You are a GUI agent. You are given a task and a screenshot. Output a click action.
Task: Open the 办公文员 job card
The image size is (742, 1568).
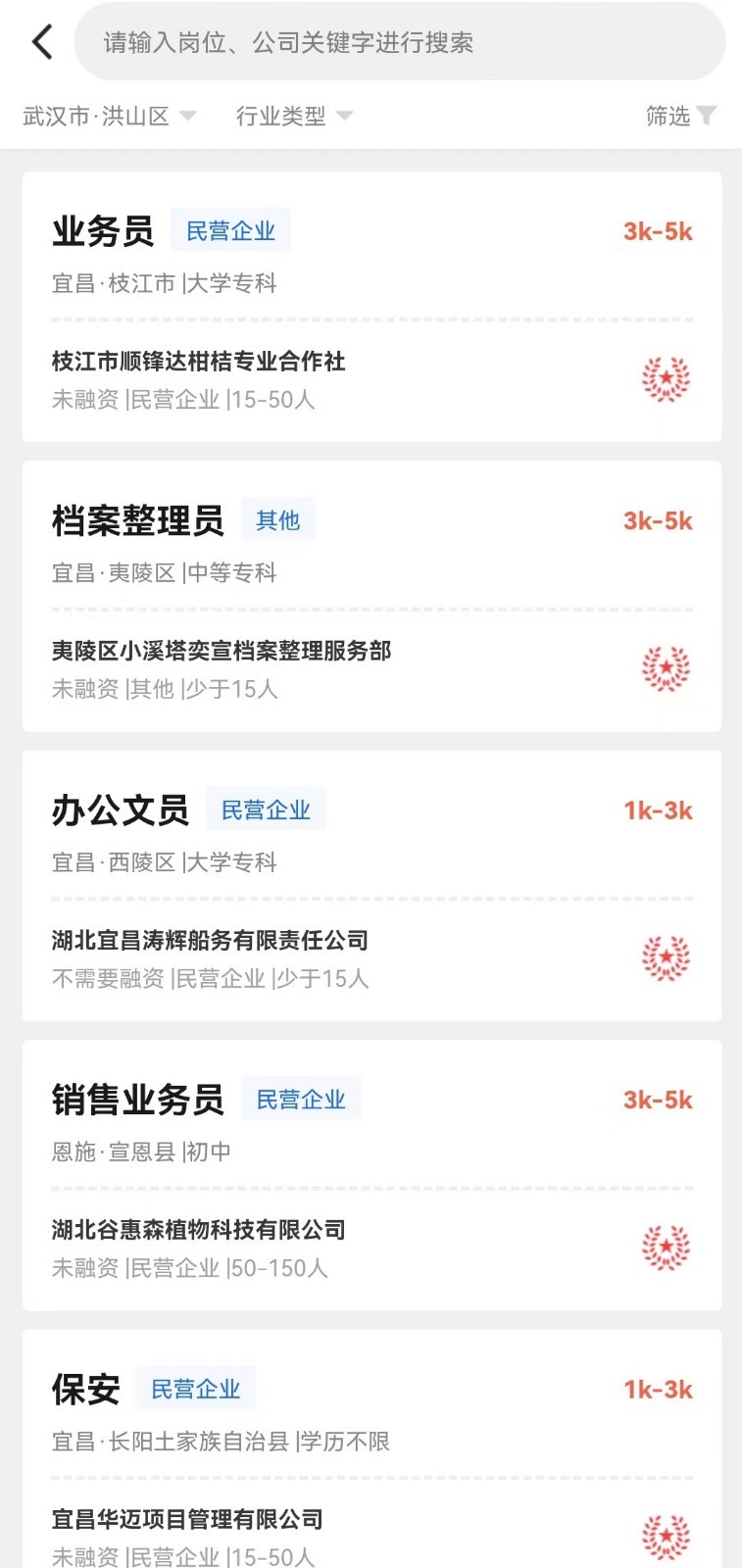[371, 886]
